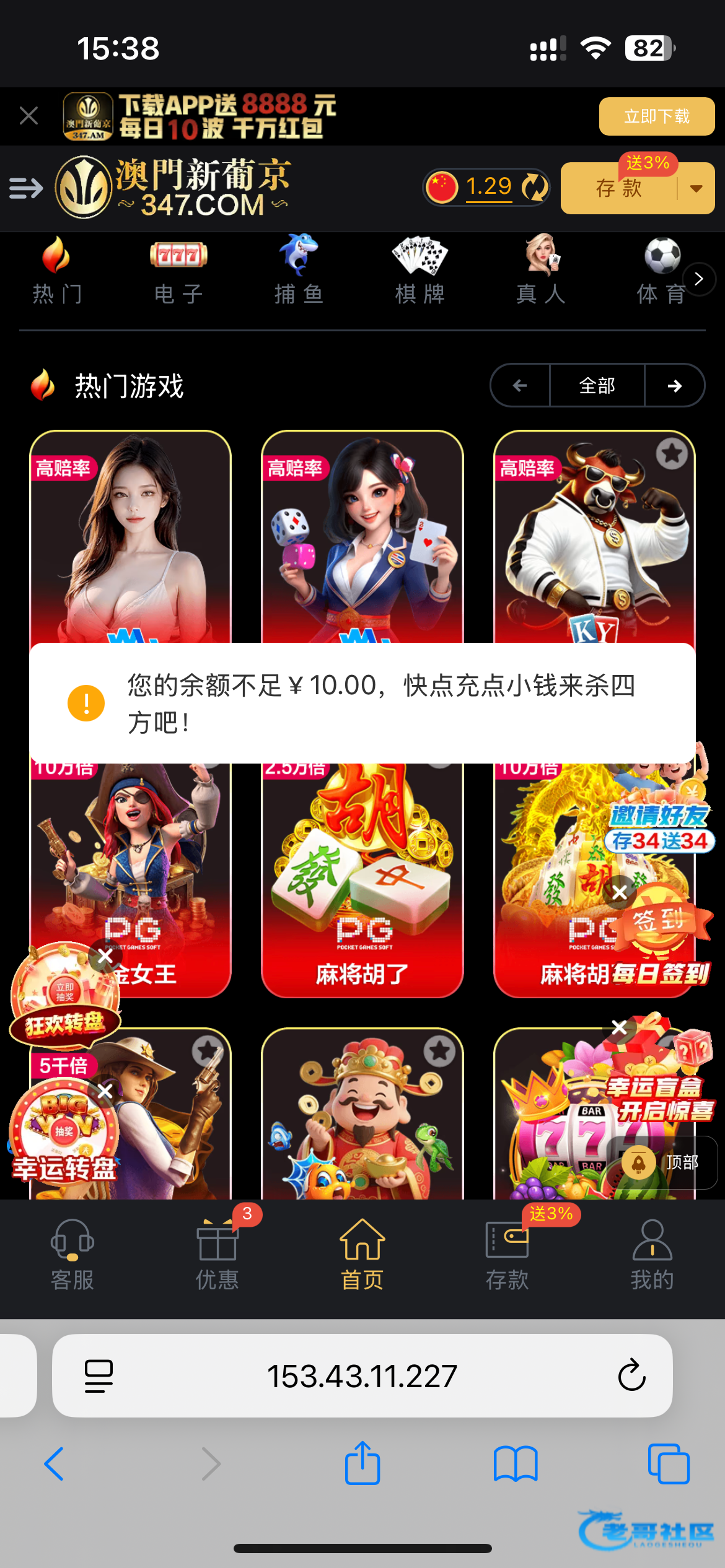The width and height of the screenshot is (725, 1568).
Task: Open the side drawer menu
Action: point(26,188)
